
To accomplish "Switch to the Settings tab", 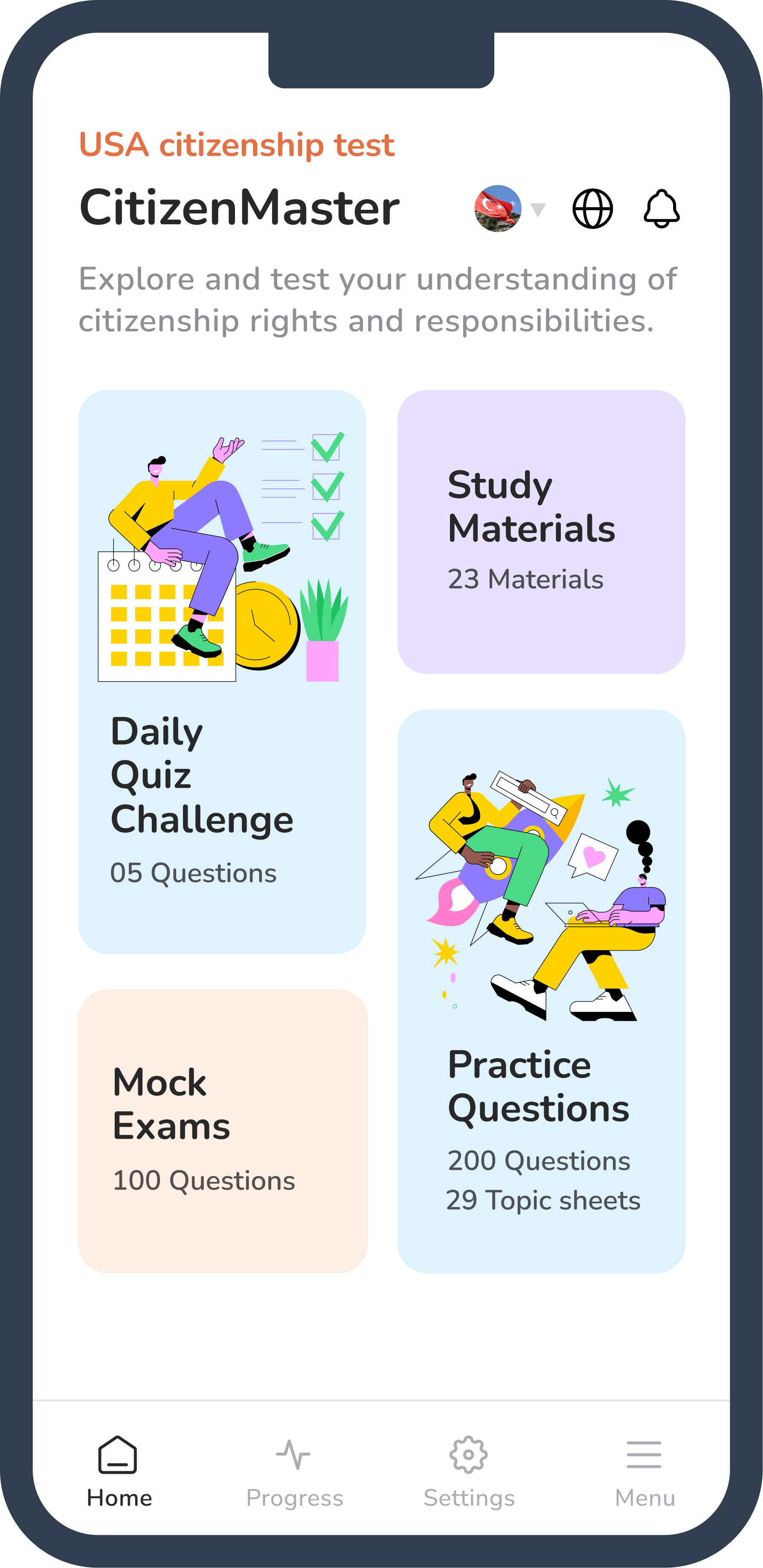I will 469,1472.
